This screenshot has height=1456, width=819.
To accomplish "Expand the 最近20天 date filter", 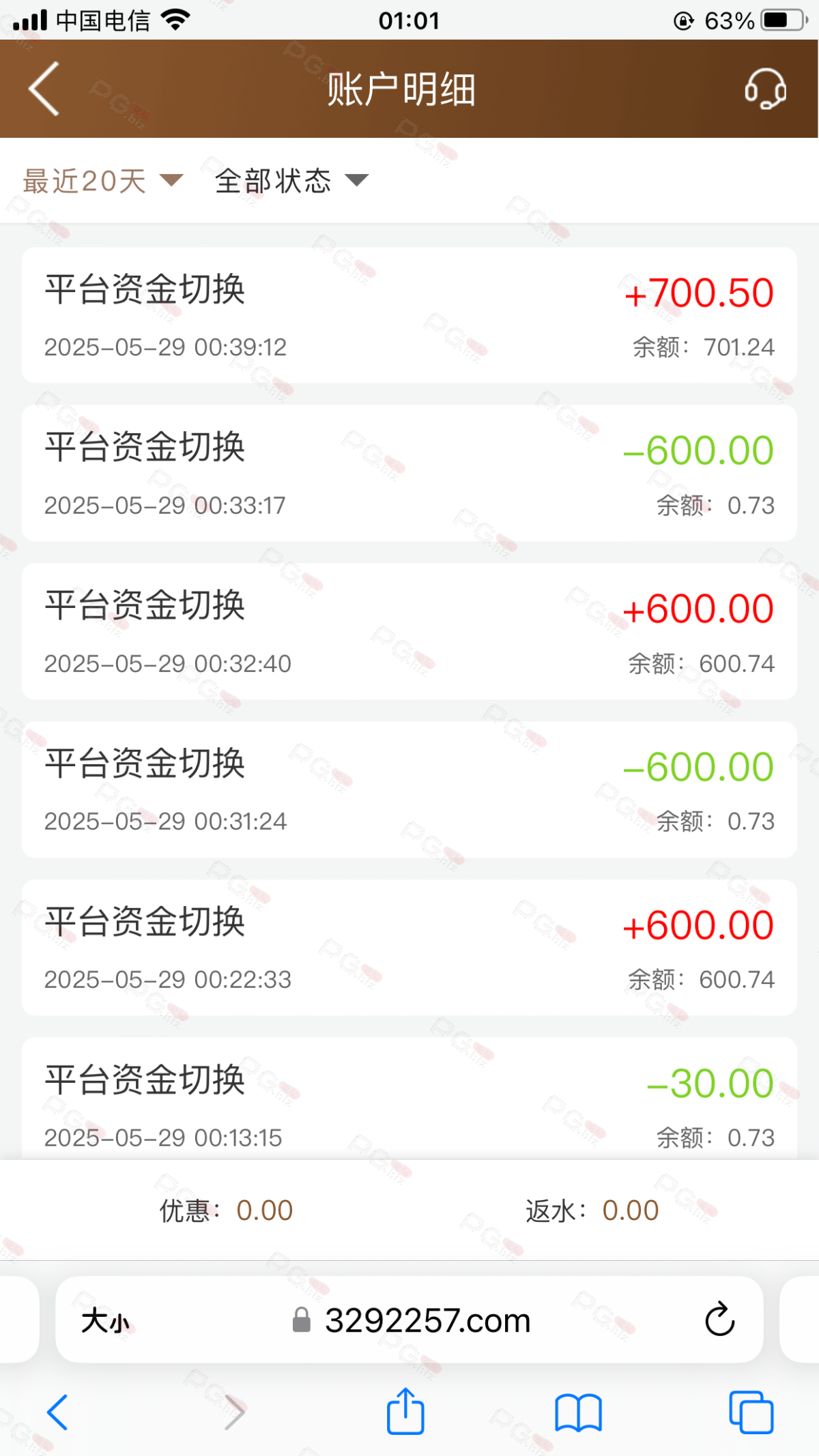I will point(103,181).
